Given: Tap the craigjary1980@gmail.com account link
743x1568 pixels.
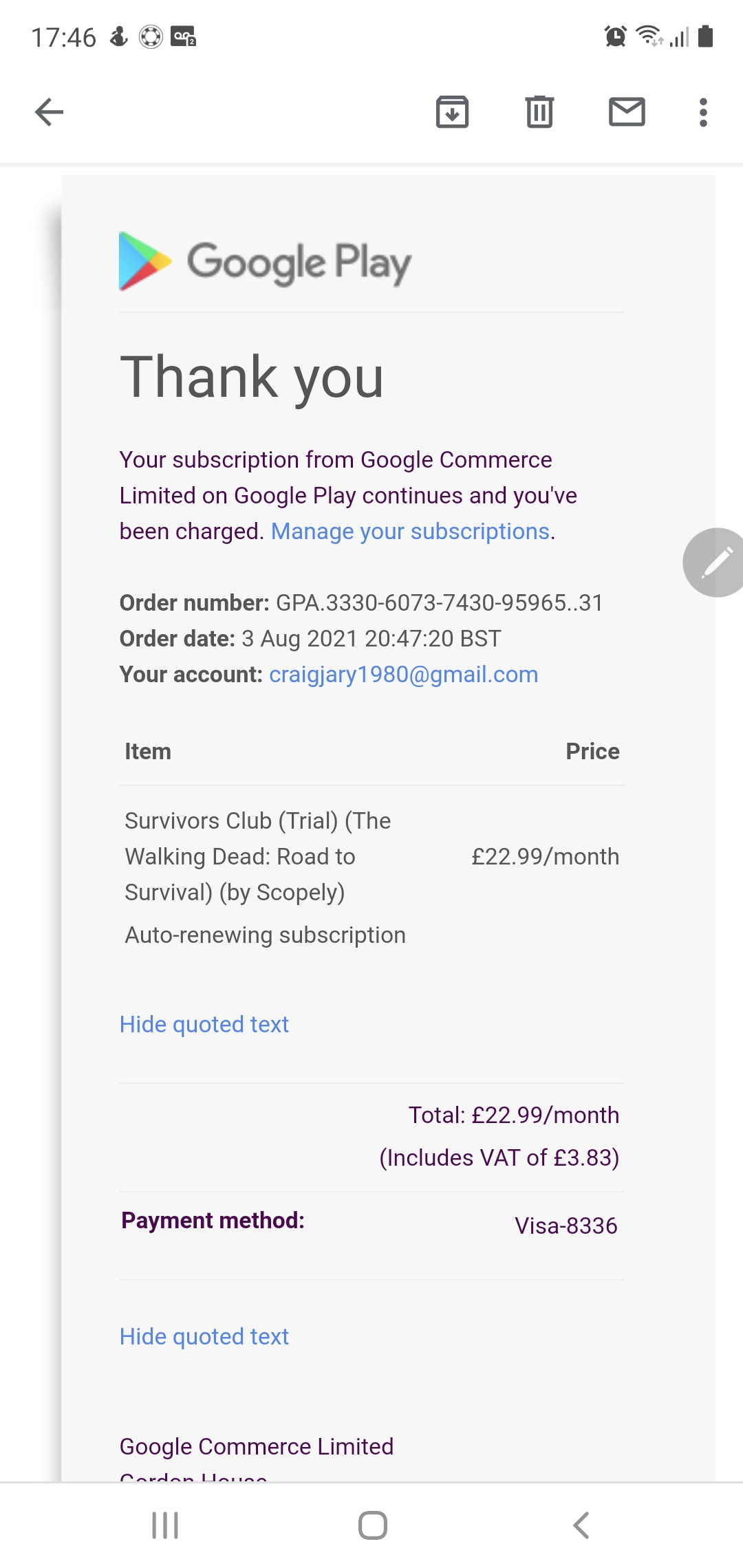Looking at the screenshot, I should [x=403, y=675].
